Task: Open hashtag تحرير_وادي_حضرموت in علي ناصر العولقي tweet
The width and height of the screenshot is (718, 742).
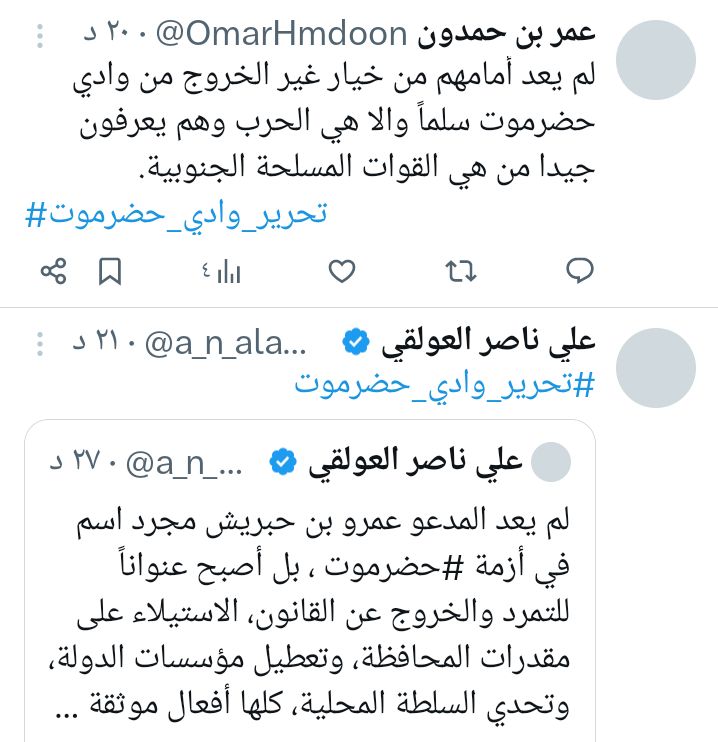Action: tap(445, 385)
